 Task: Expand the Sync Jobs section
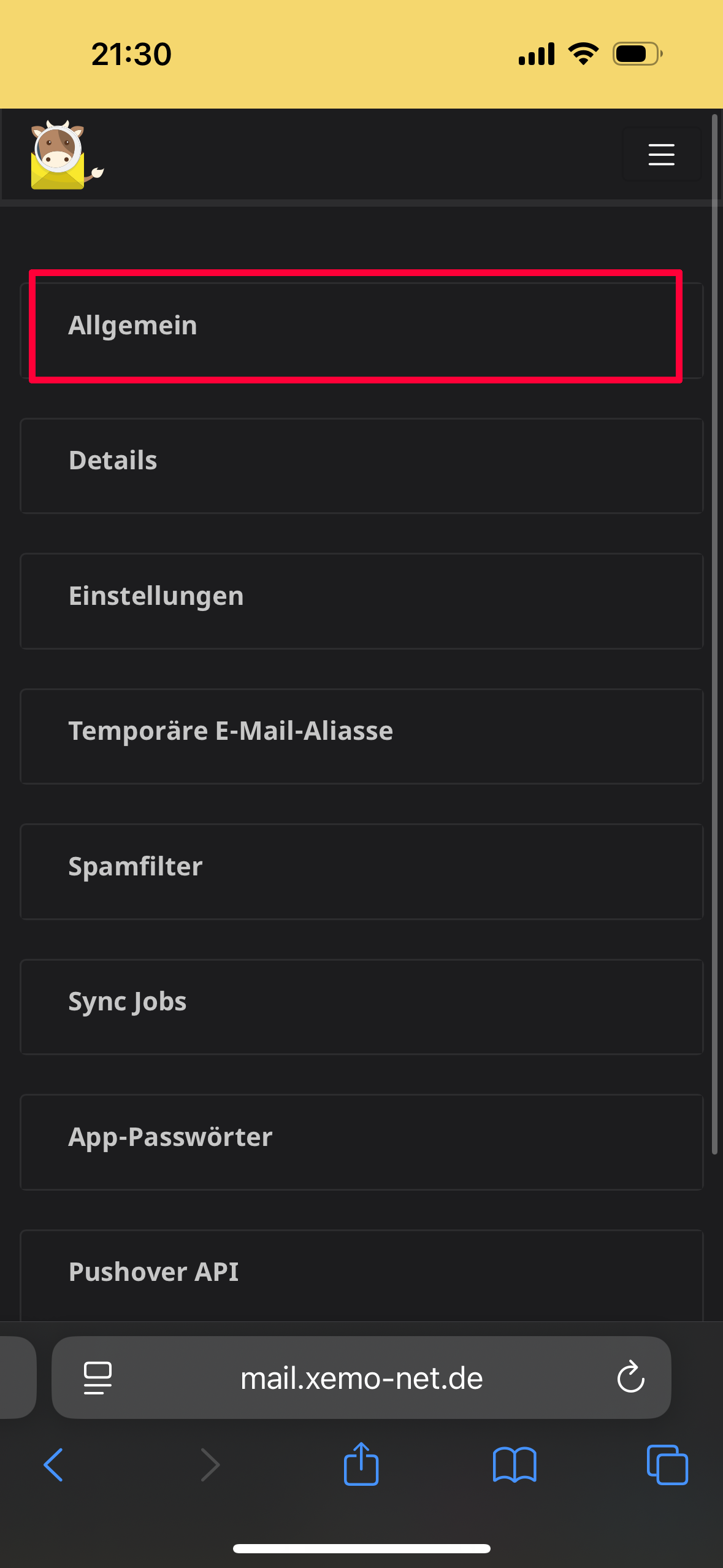point(361,1007)
